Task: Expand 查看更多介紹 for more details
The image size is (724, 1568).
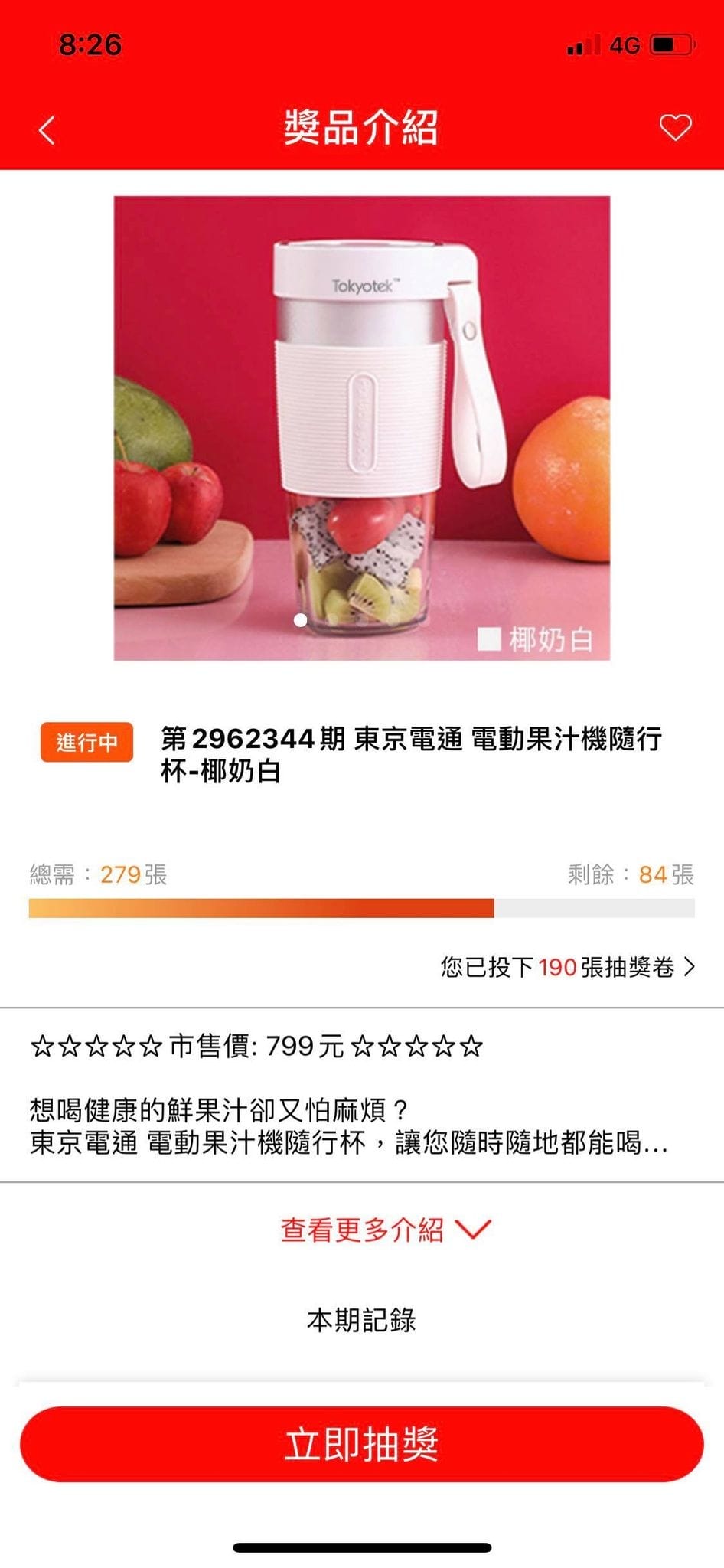Action: 384,1230
